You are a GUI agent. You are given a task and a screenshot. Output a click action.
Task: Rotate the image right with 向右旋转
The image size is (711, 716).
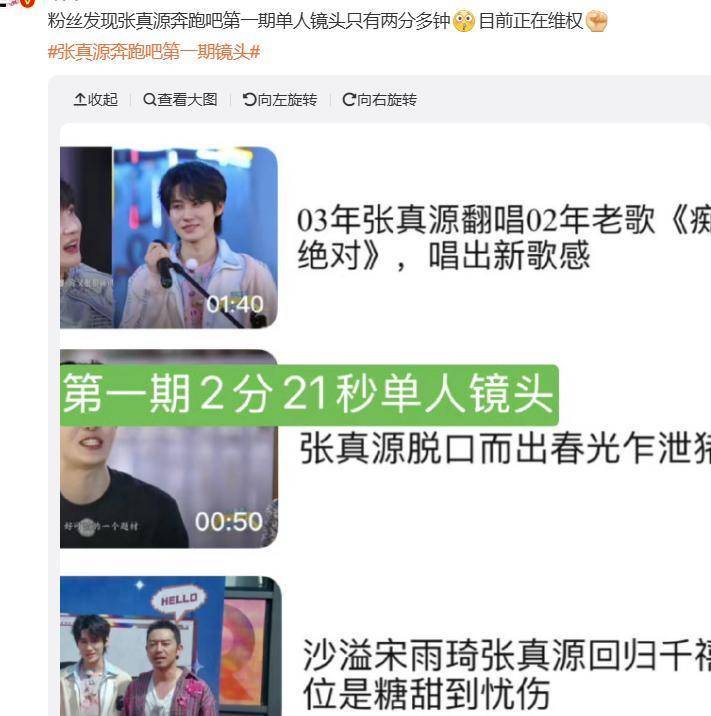(379, 100)
